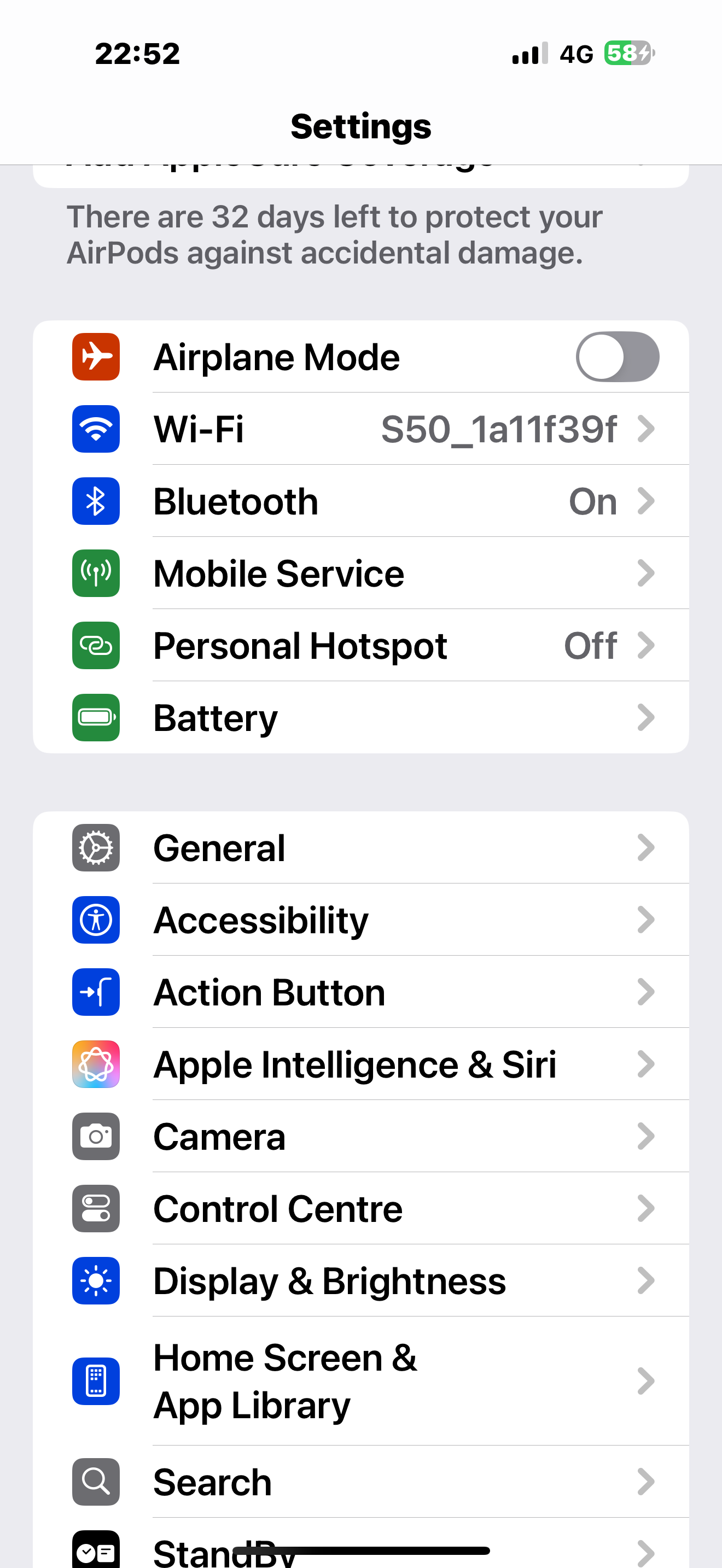This screenshot has height=1568, width=722.
Task: Open Wi-Fi settings
Action: click(x=361, y=429)
